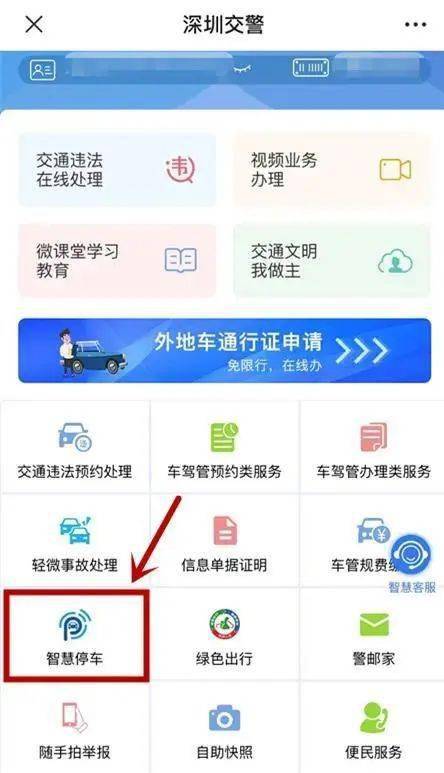
Task: Open the three-dot overflow menu
Action: (x=414, y=24)
